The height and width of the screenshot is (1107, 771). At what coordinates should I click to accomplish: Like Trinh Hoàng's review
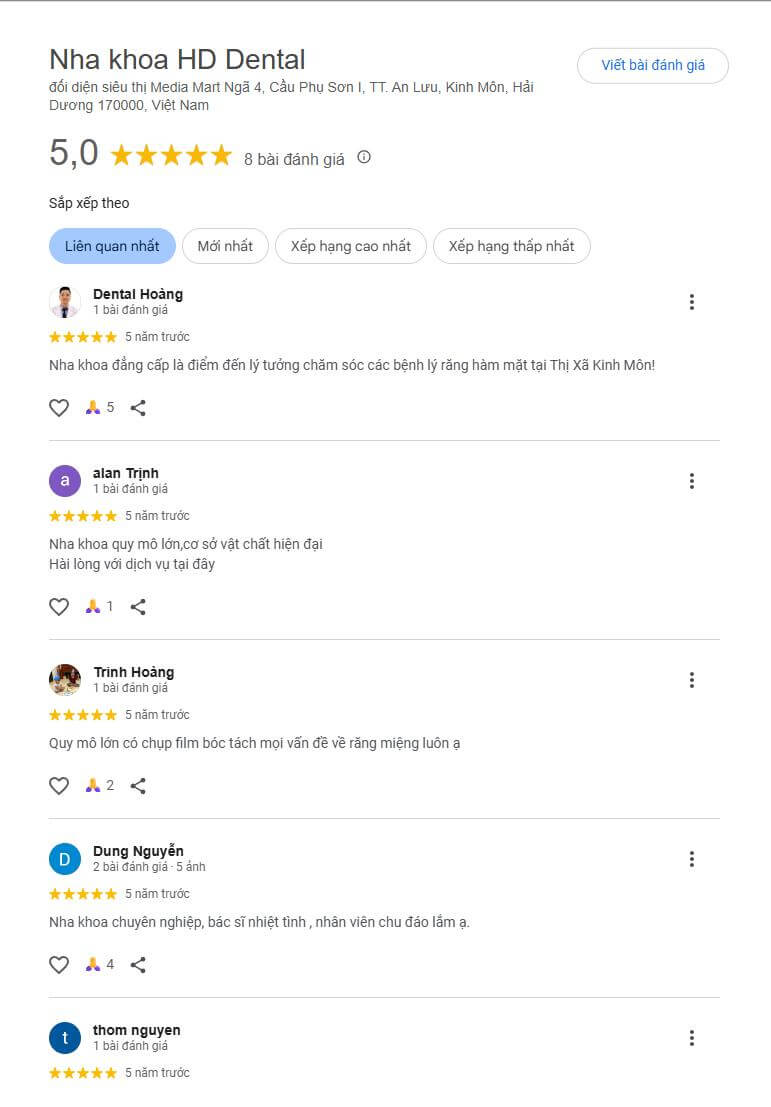point(59,786)
